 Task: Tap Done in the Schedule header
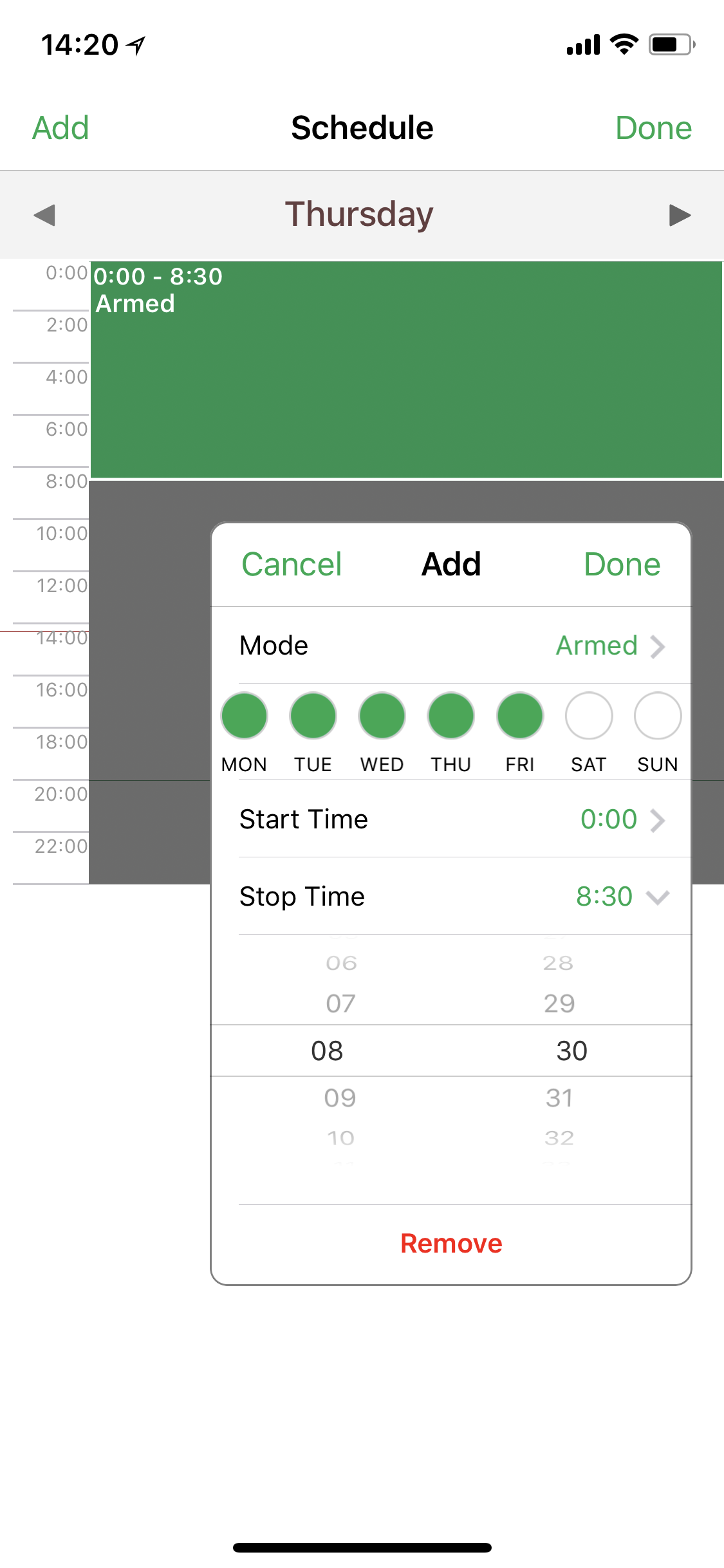point(653,128)
